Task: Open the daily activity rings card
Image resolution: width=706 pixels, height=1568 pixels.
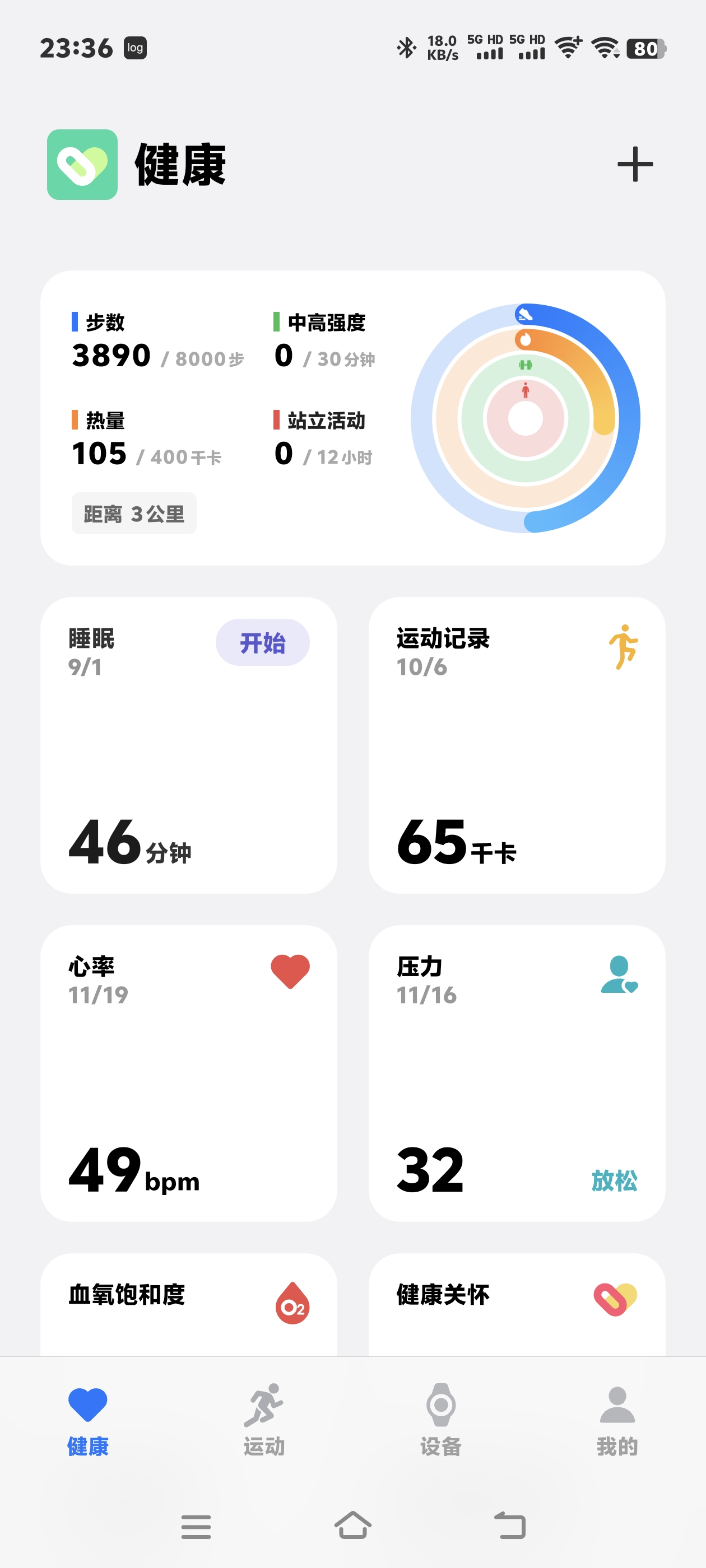Action: (x=352, y=418)
